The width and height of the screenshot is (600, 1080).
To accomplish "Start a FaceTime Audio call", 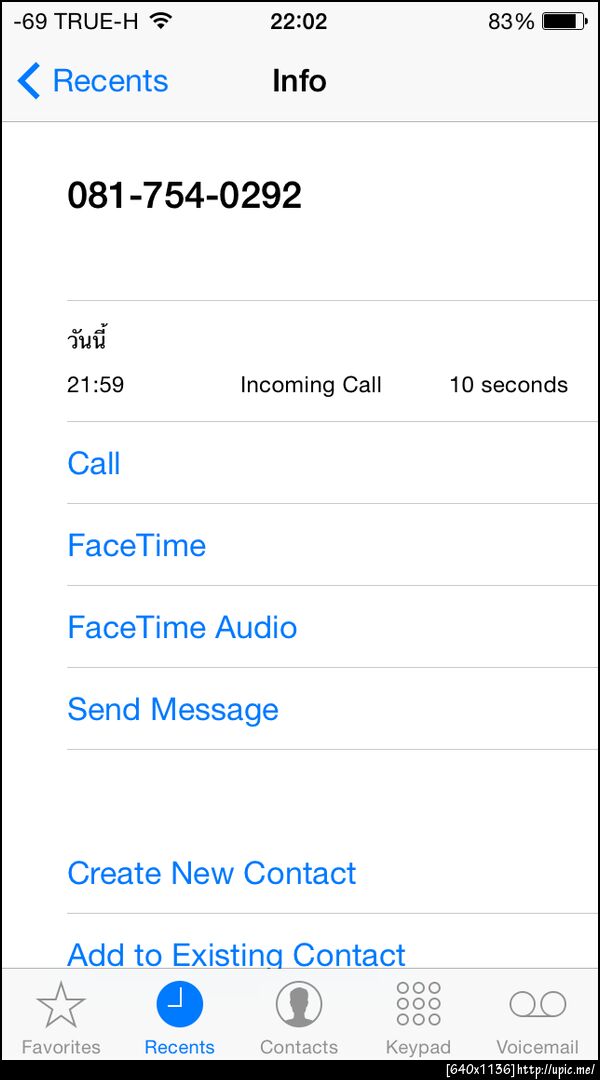I will [182, 628].
